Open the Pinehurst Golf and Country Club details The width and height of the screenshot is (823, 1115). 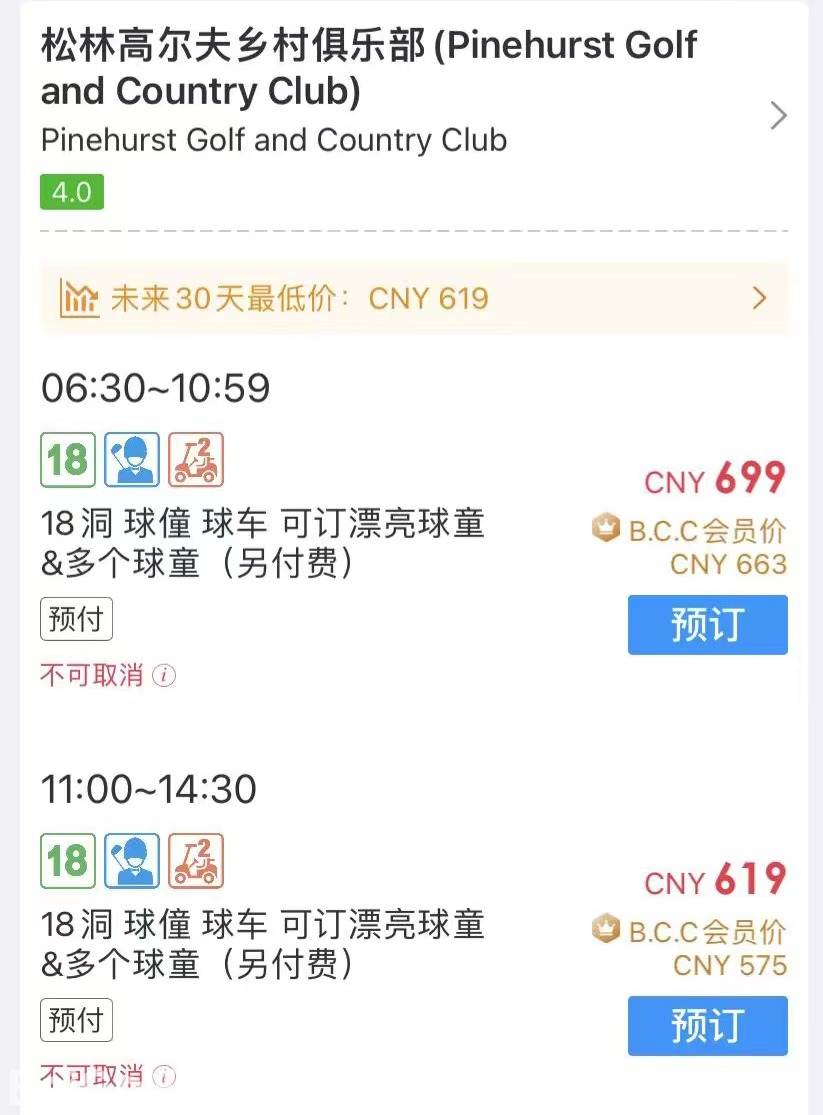click(778, 117)
